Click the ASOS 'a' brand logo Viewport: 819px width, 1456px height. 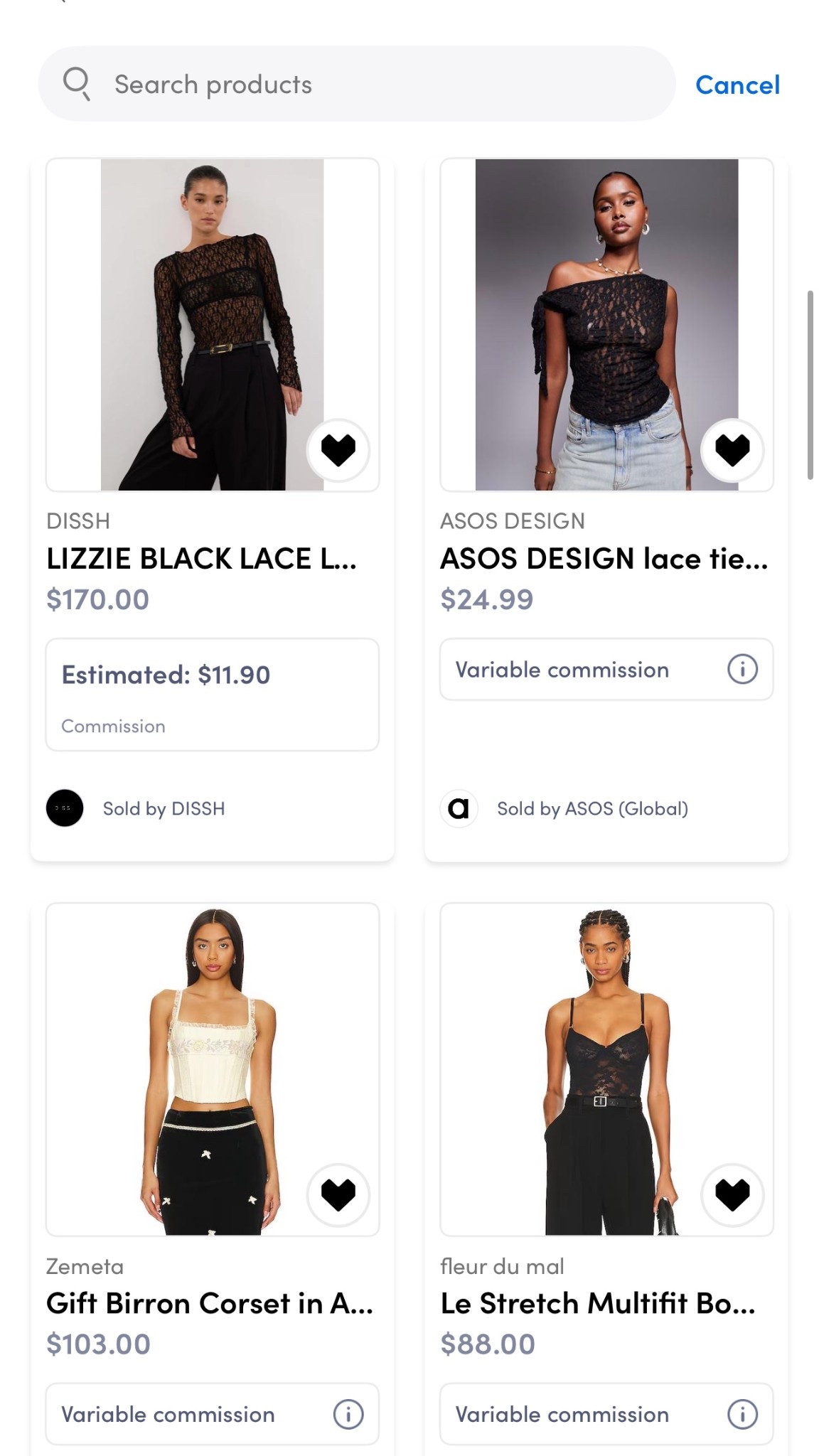pos(459,808)
